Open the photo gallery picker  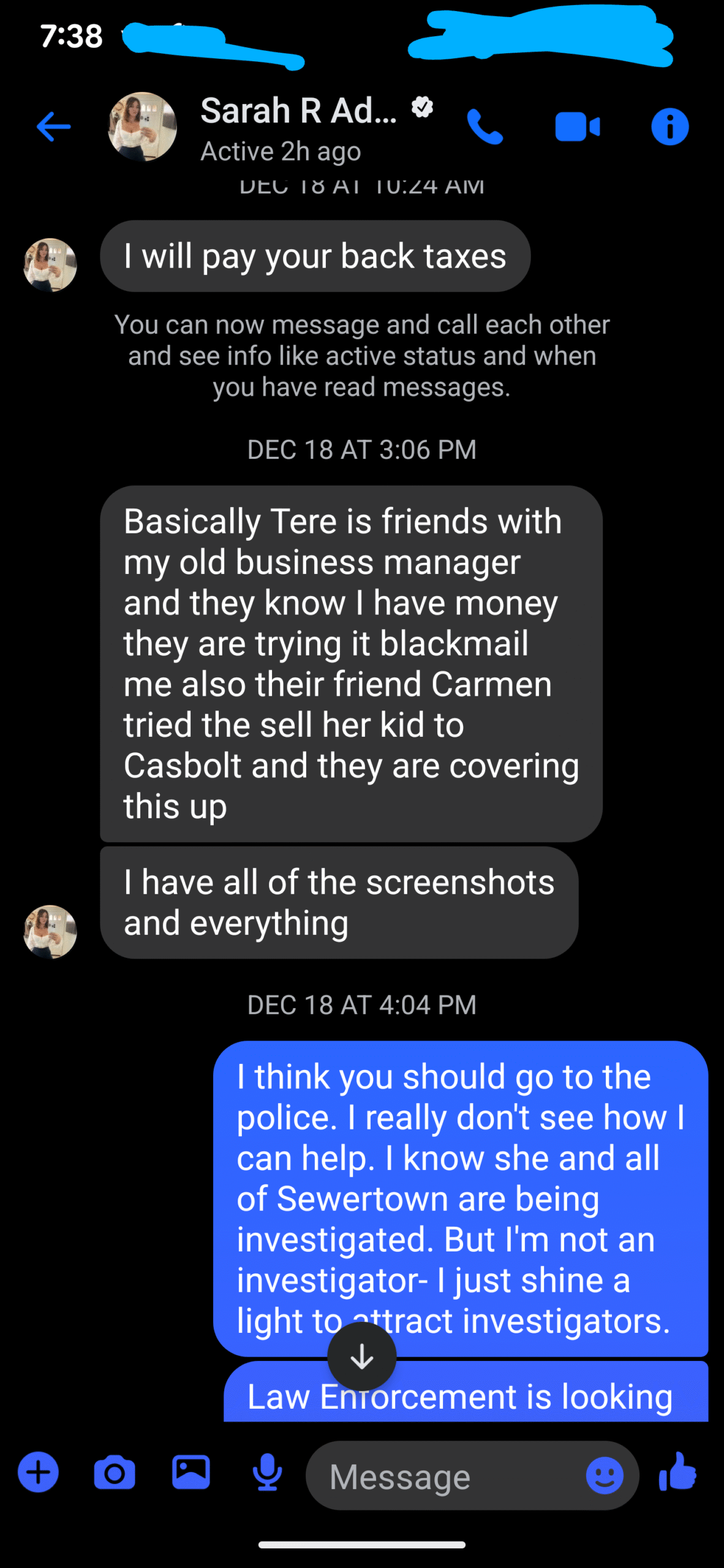coord(191,1472)
